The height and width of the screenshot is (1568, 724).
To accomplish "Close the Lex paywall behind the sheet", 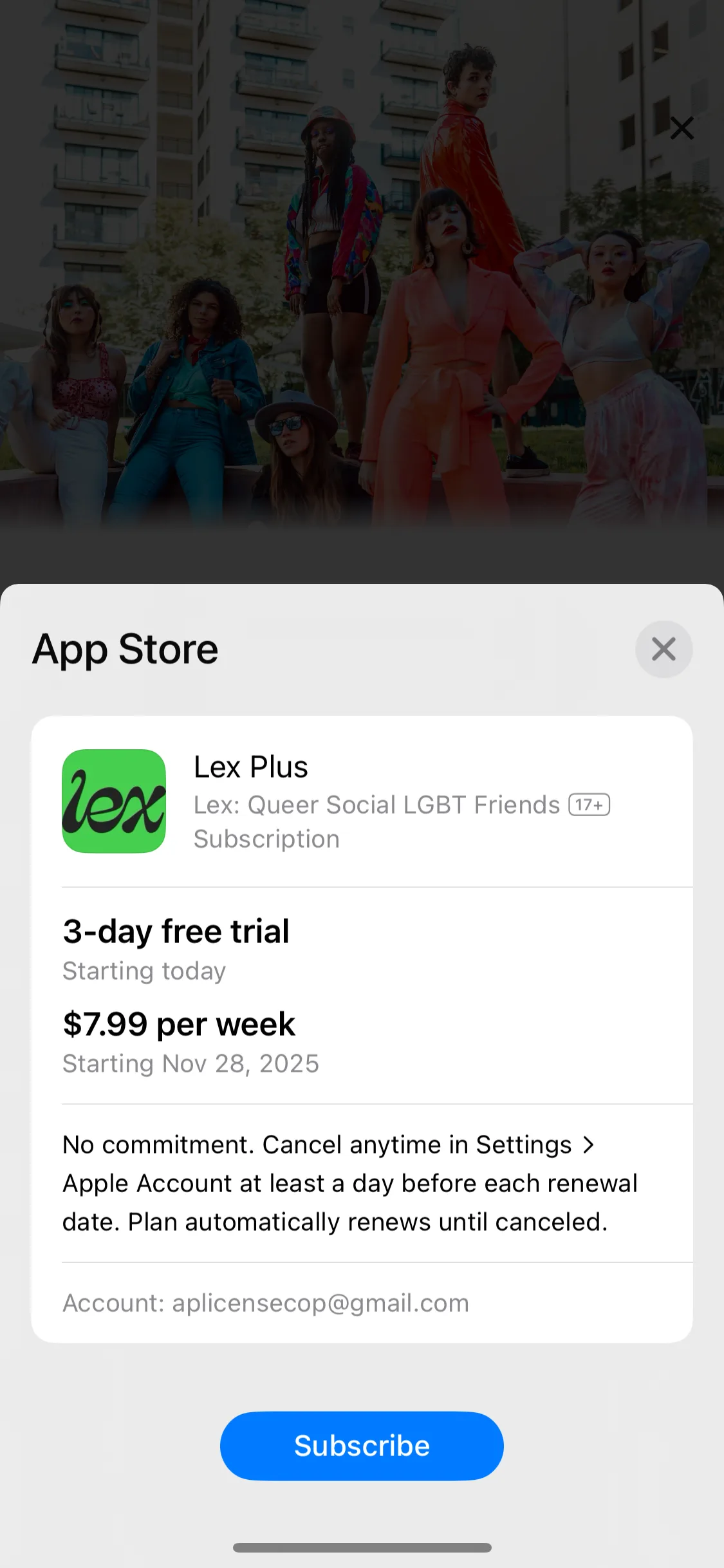I will pos(682,128).
